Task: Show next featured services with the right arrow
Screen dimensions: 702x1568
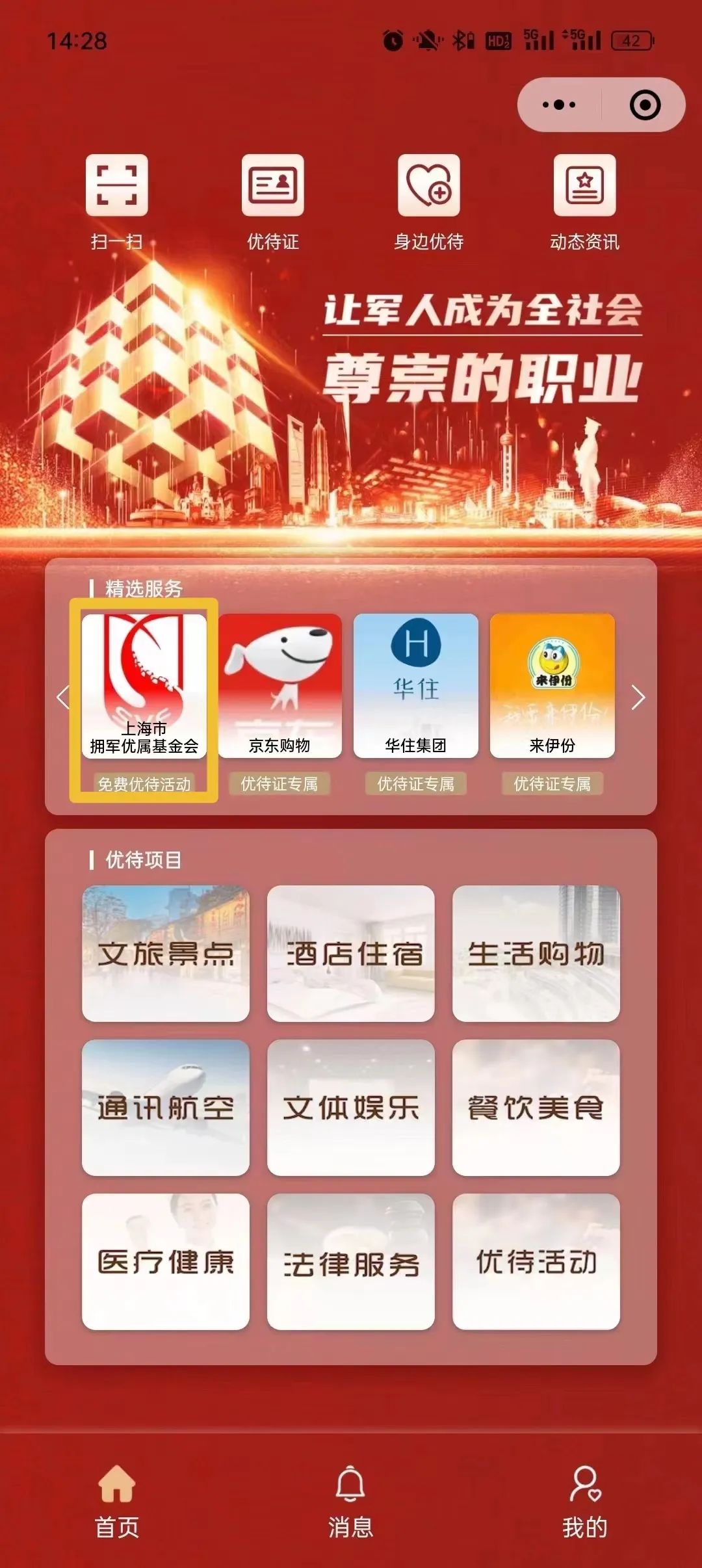Action: (638, 698)
